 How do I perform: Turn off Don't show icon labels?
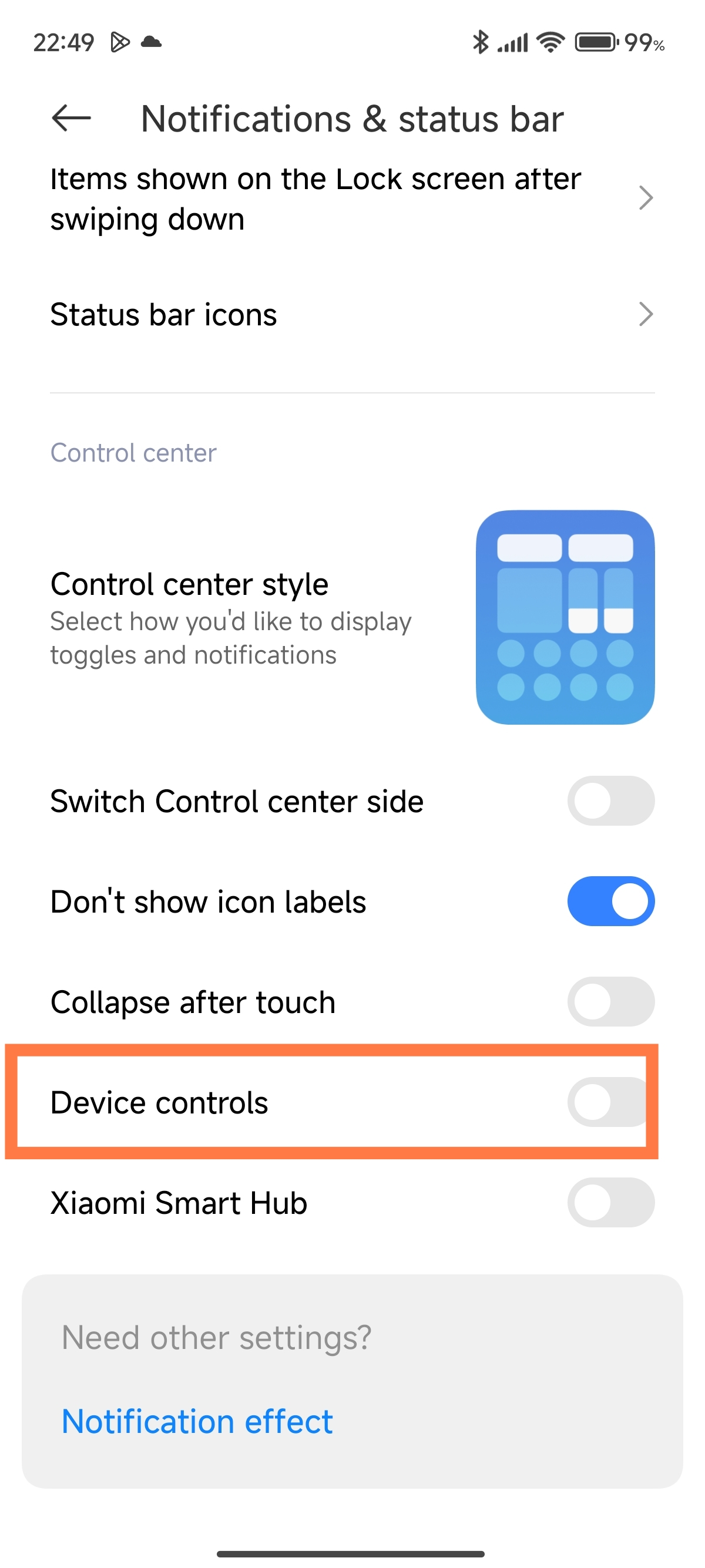610,901
